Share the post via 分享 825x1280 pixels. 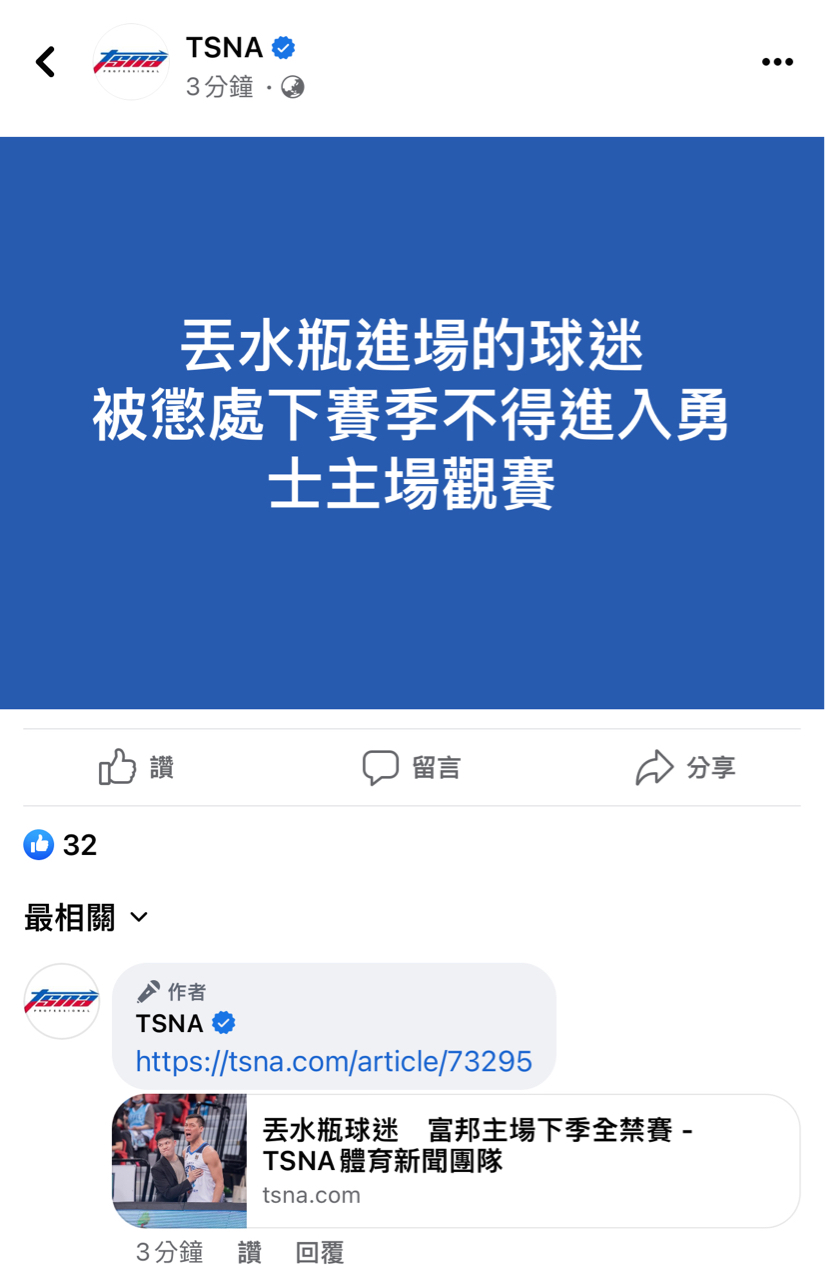pyautogui.click(x=686, y=768)
